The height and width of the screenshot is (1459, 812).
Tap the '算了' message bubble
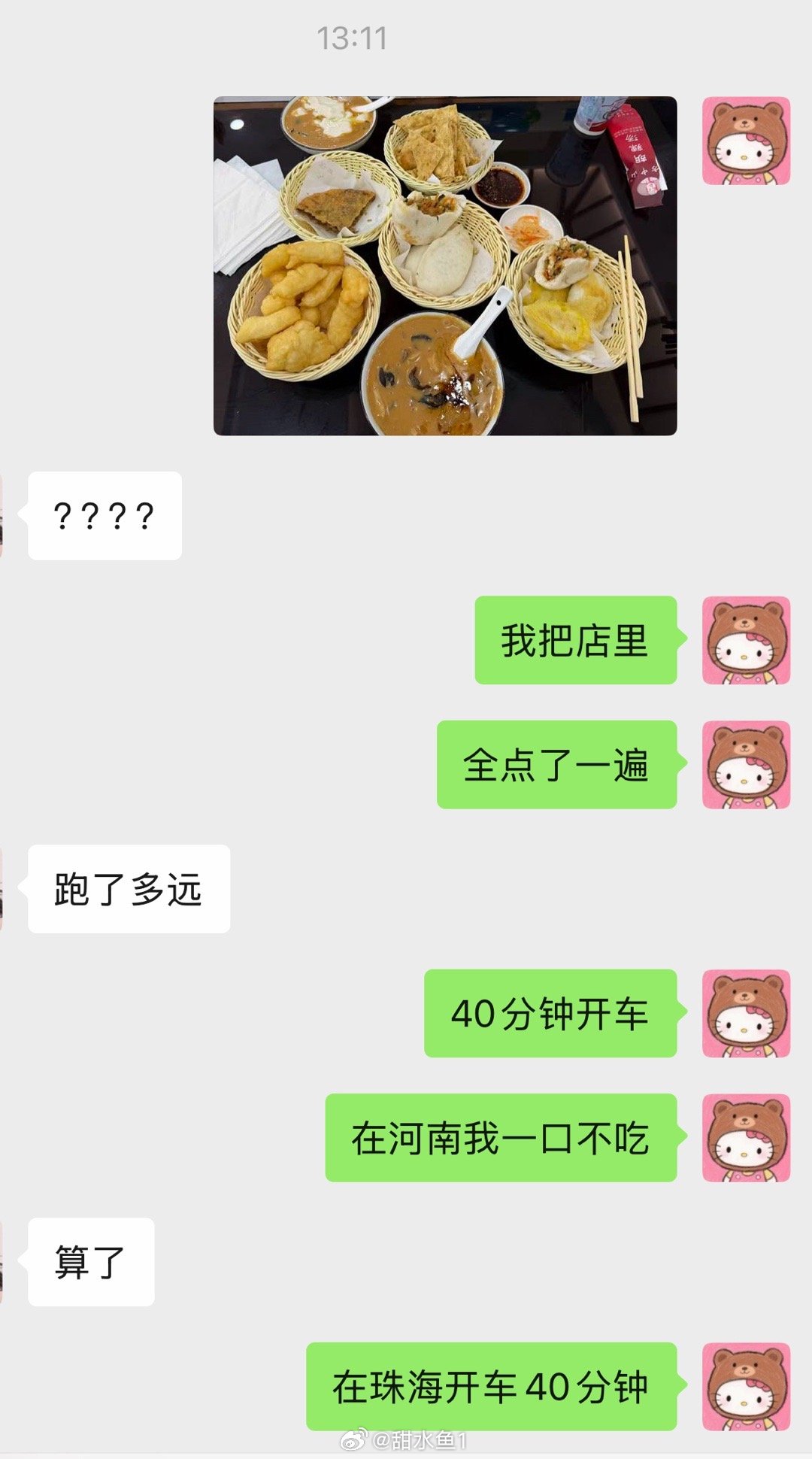click(90, 1263)
